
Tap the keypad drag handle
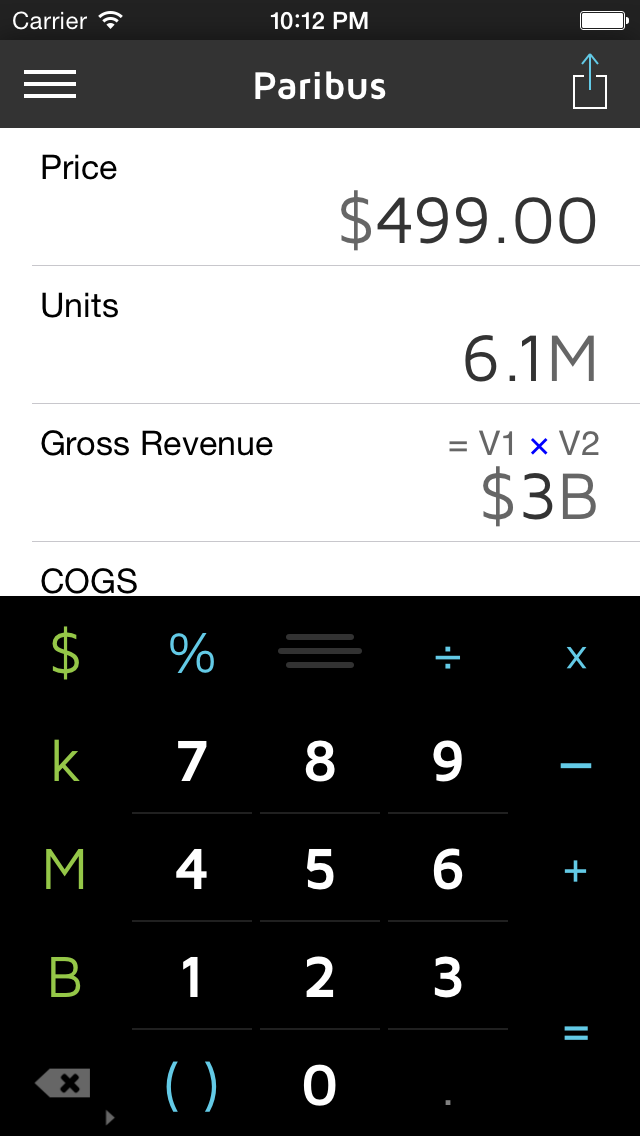click(320, 651)
